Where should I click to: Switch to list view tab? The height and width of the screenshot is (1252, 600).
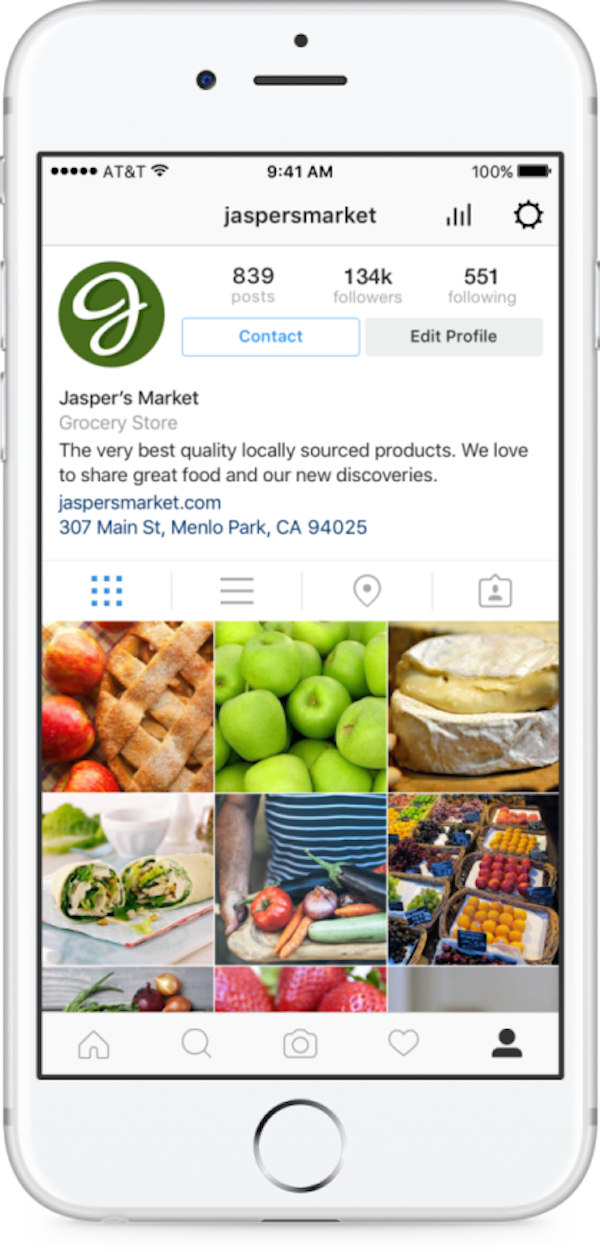(x=237, y=591)
